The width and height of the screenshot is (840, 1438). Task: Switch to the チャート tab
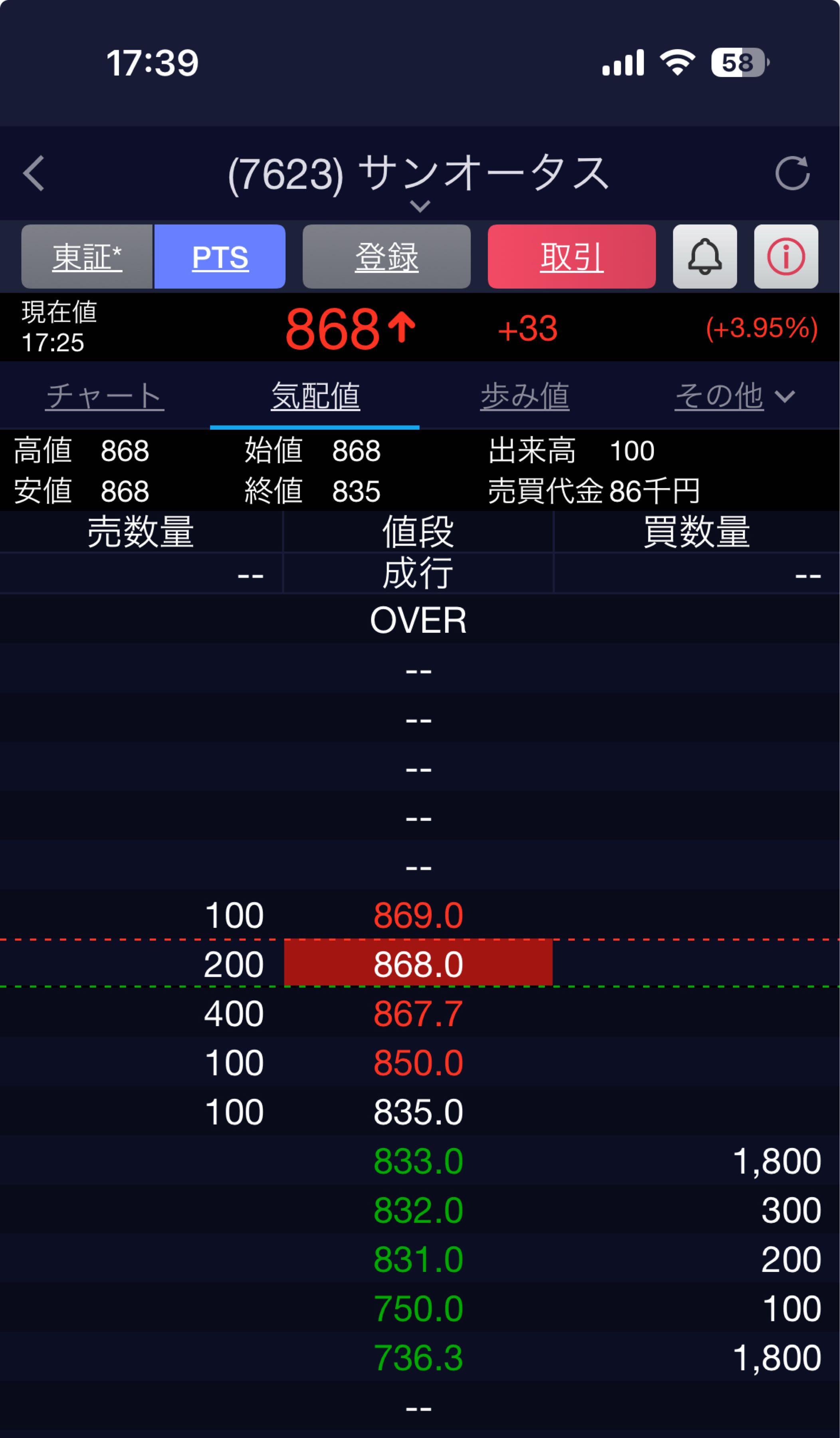pos(105,396)
